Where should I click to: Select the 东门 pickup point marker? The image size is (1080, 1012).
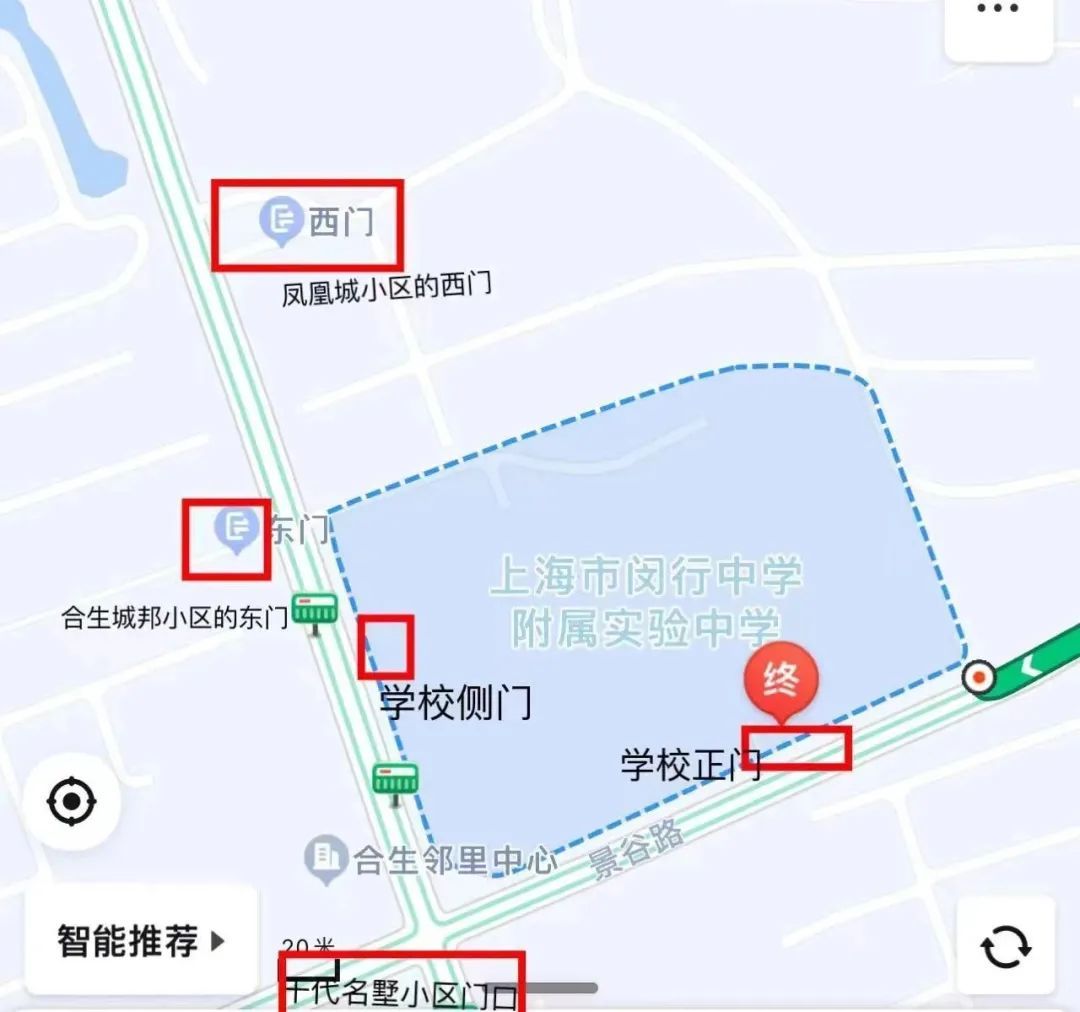tap(237, 528)
